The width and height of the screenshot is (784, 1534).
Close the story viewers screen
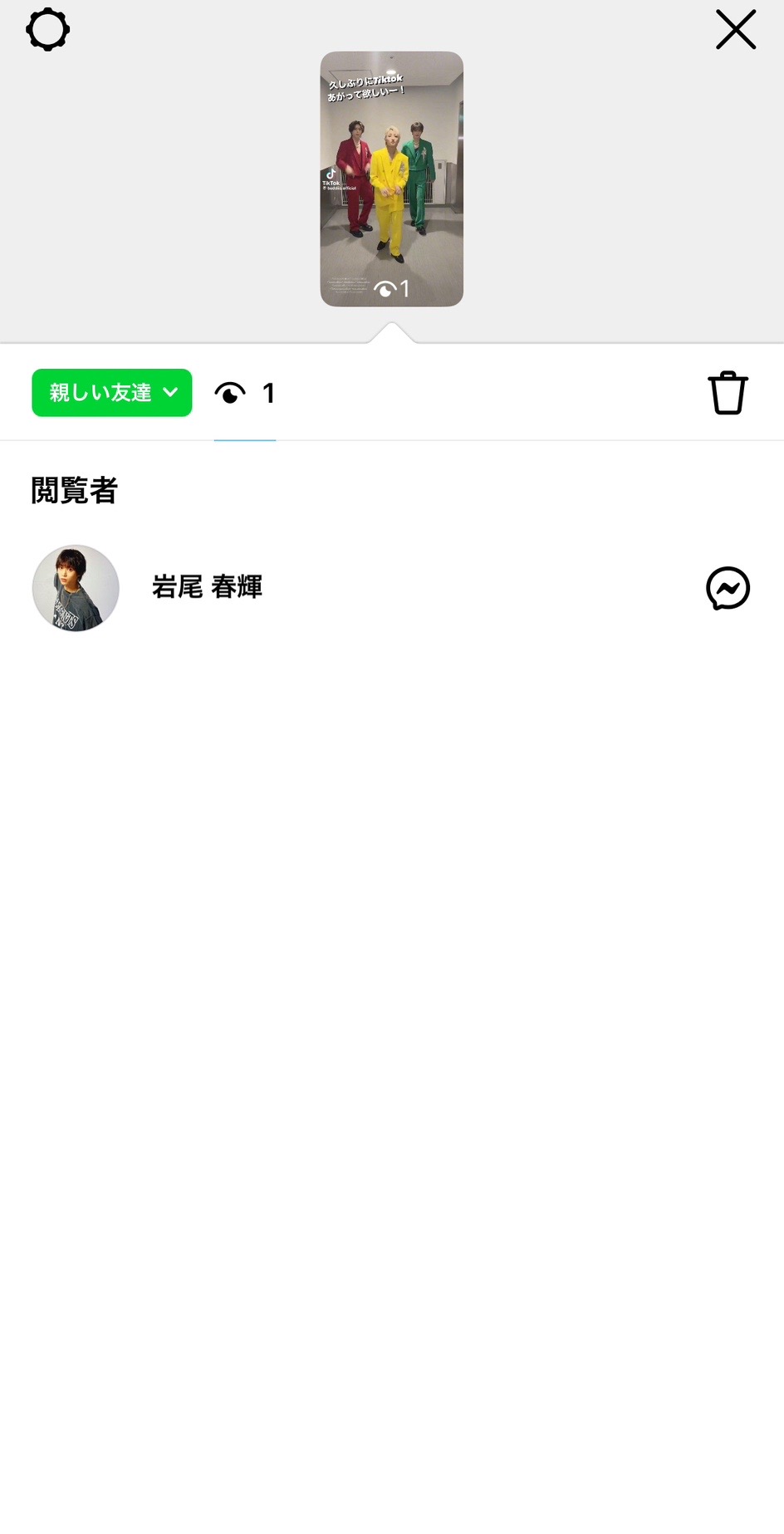pyautogui.click(x=735, y=30)
